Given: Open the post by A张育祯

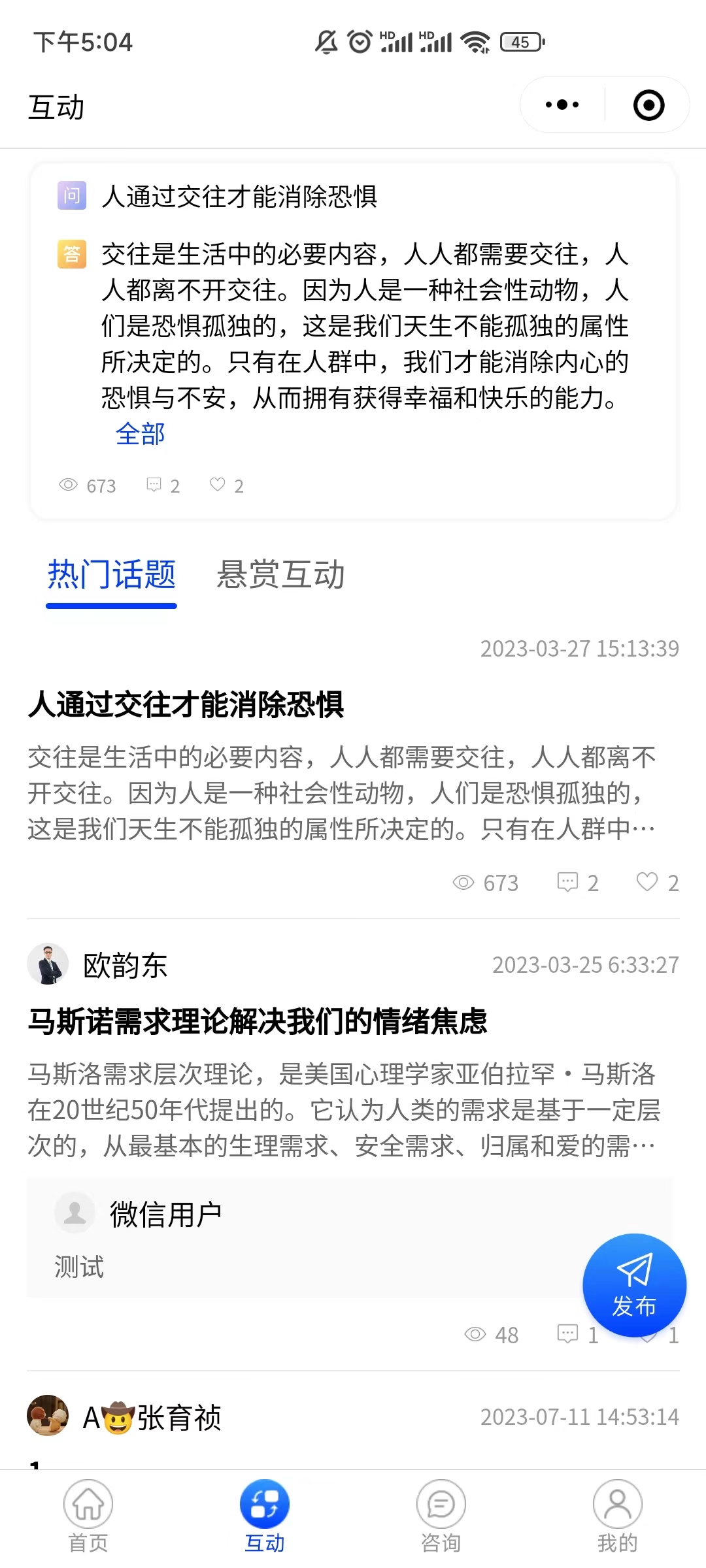Looking at the screenshot, I should (x=152, y=1418).
